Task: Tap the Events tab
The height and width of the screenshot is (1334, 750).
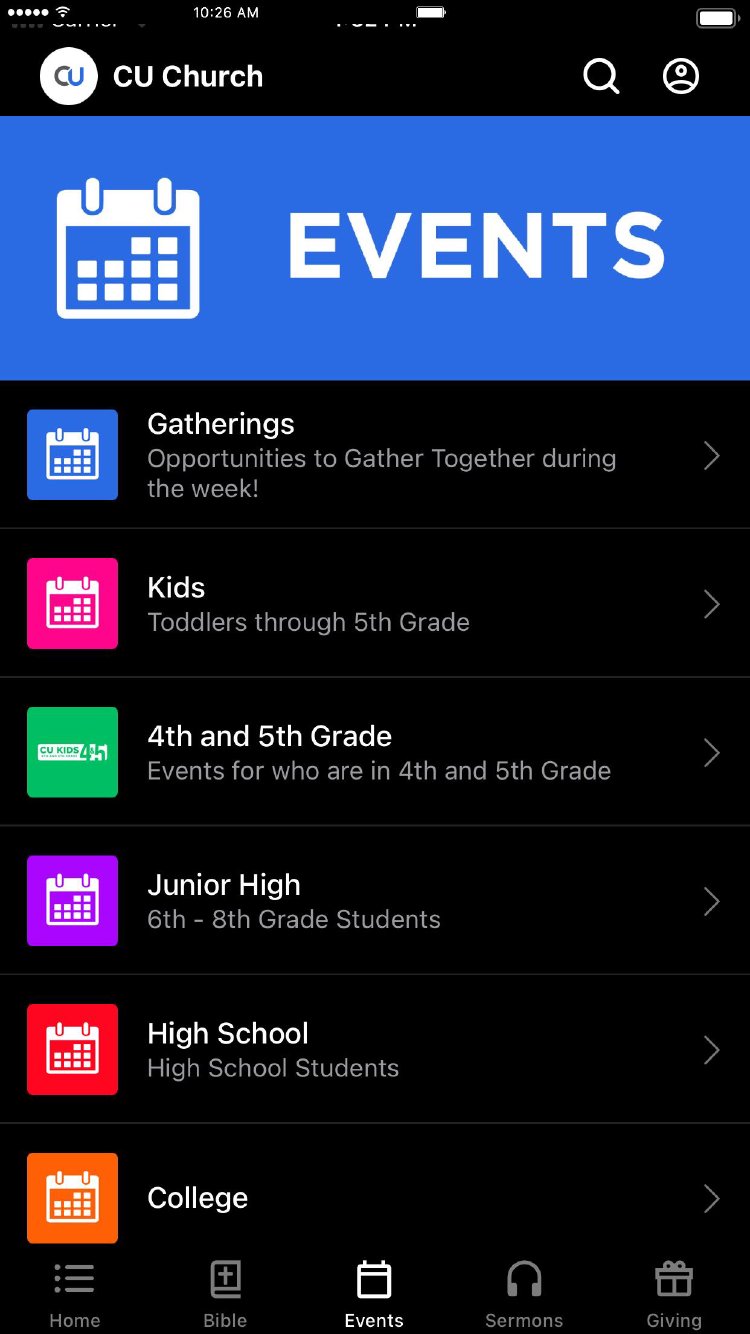Action: (x=374, y=1294)
